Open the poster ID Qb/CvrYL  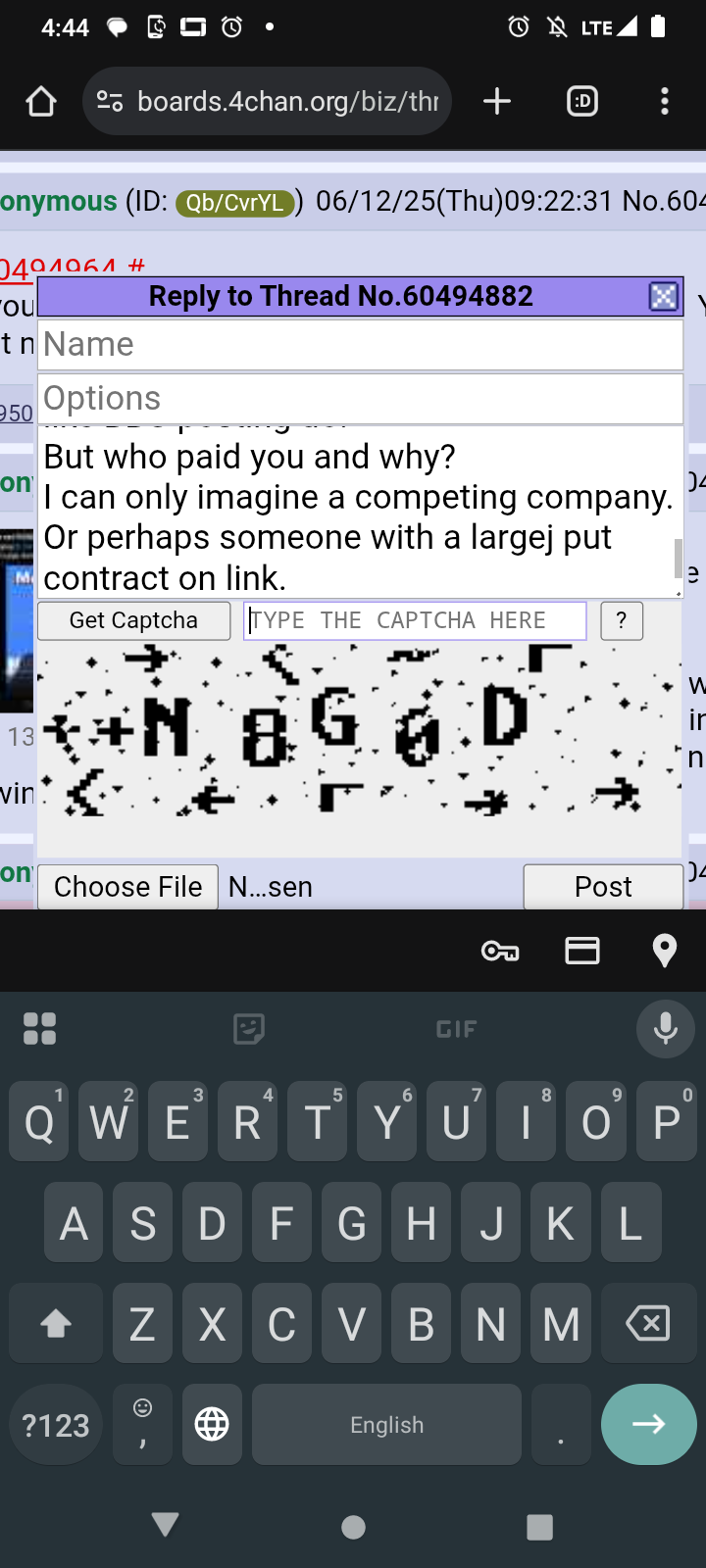pyautogui.click(x=235, y=203)
